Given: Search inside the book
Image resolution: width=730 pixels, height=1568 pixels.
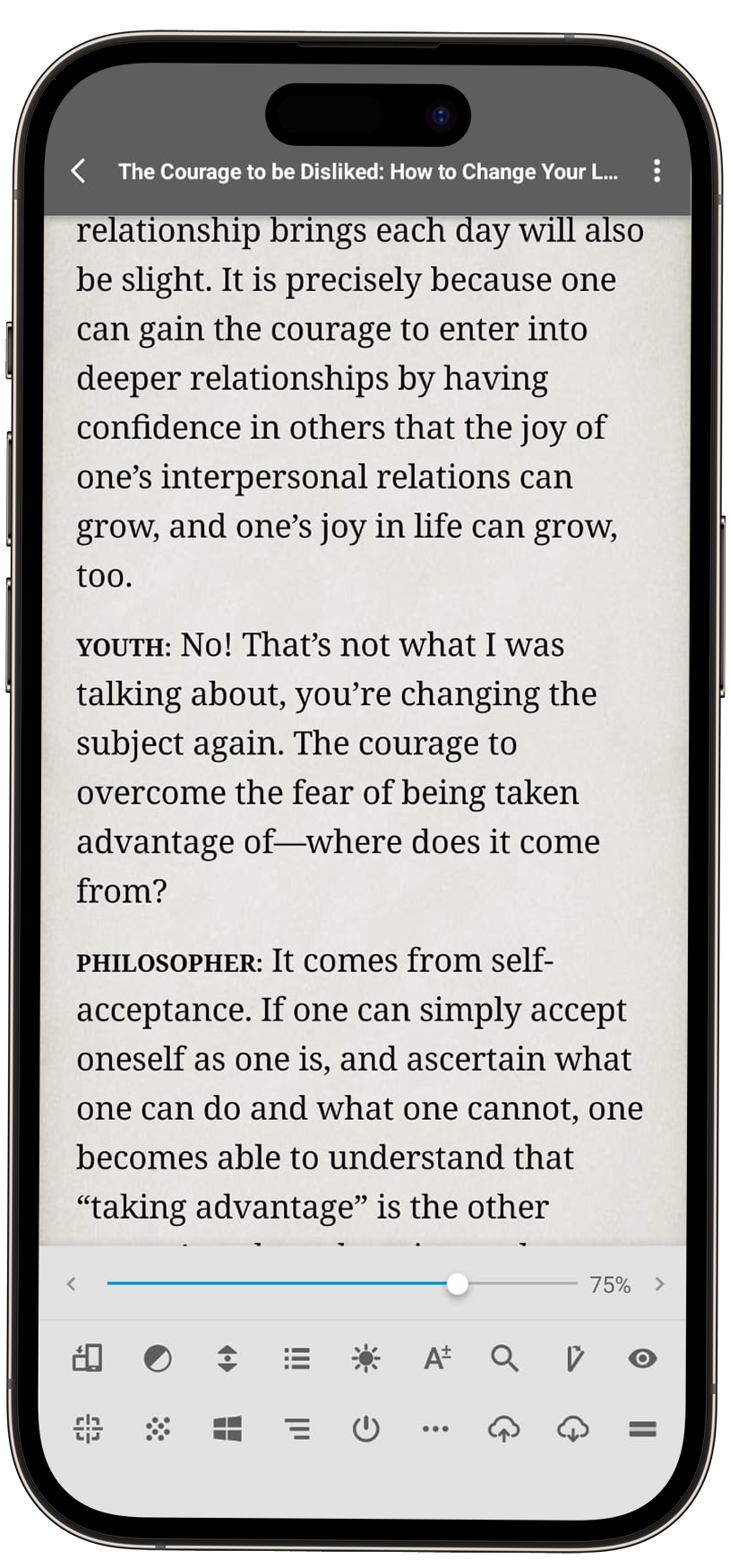Looking at the screenshot, I should click(504, 1358).
